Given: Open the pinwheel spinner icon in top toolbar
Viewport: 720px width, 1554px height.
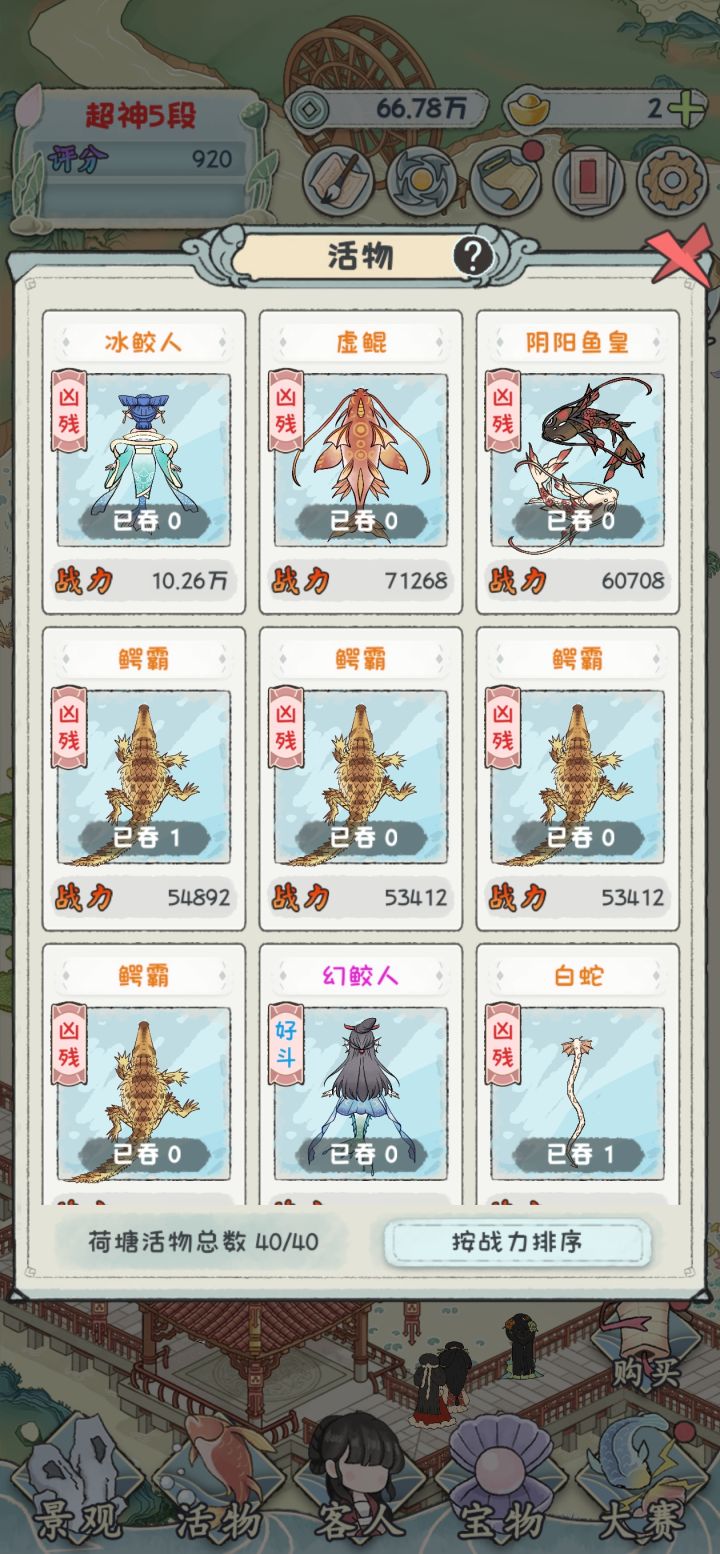Looking at the screenshot, I should coord(421,181).
